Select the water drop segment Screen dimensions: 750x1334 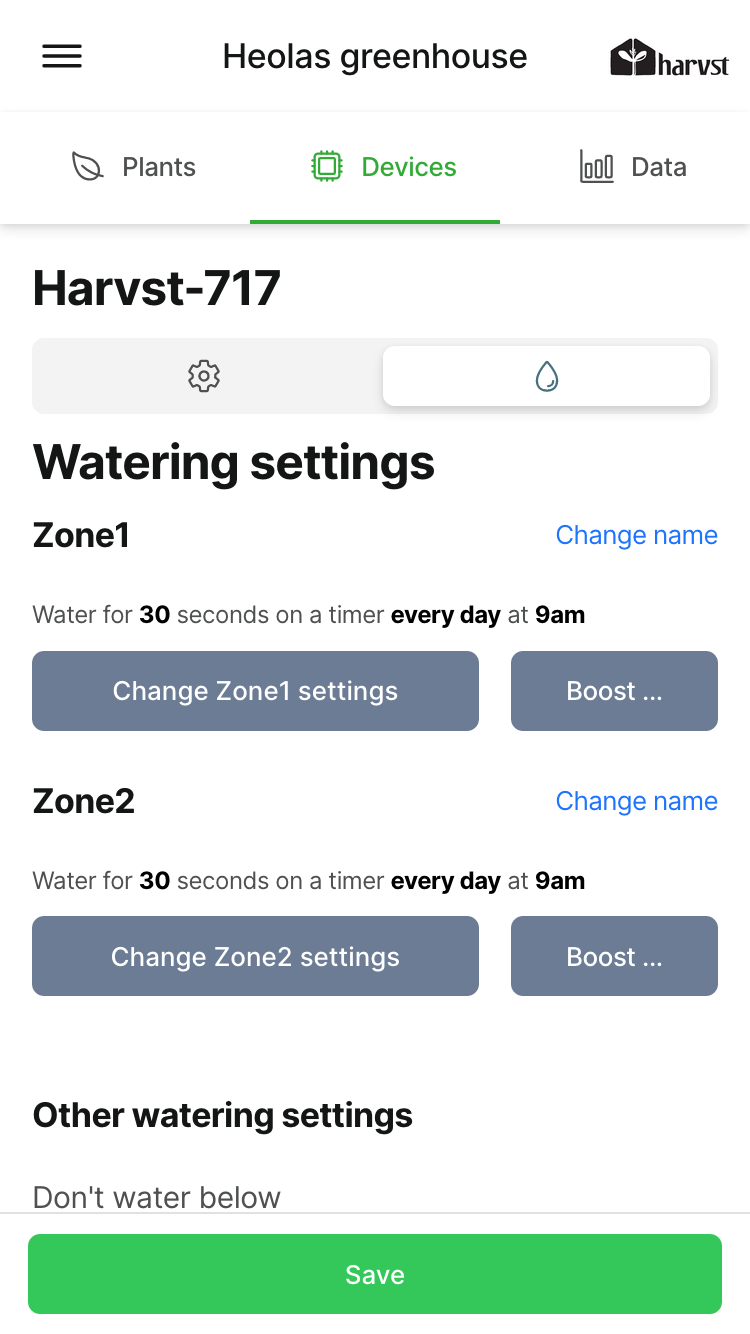coord(546,376)
